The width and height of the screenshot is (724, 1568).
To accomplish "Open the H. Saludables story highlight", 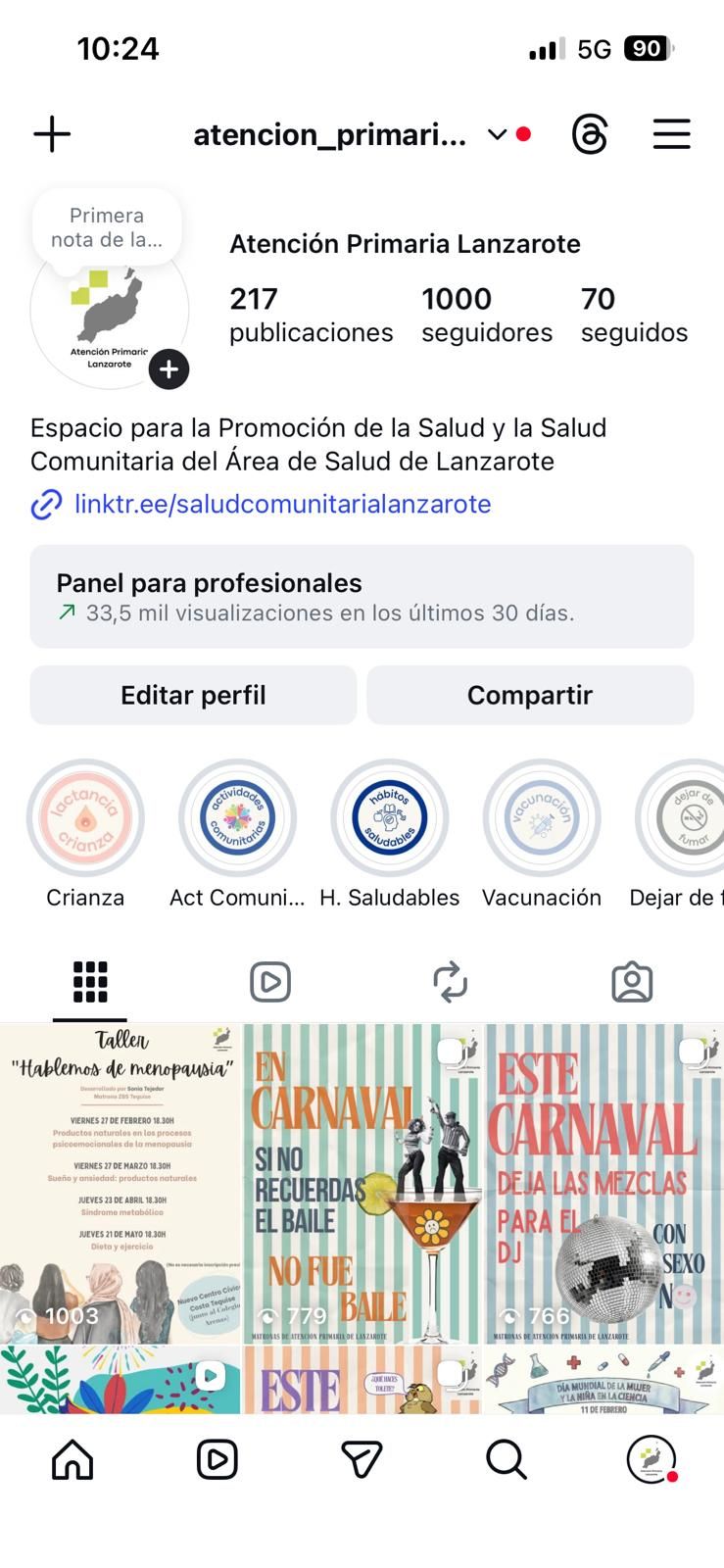I will click(x=390, y=817).
